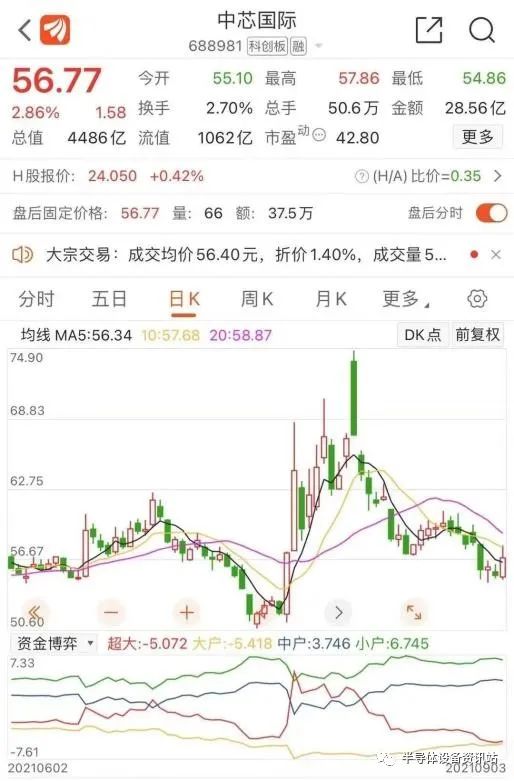
Task: Expand the chart to fullscreen
Action: click(414, 612)
